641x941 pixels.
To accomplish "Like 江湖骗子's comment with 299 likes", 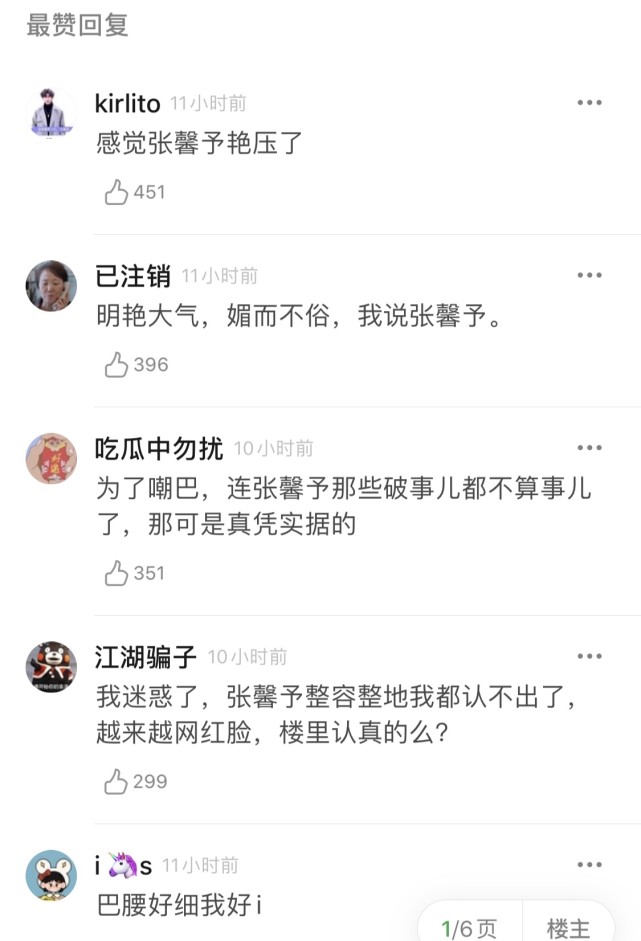I will point(117,781).
